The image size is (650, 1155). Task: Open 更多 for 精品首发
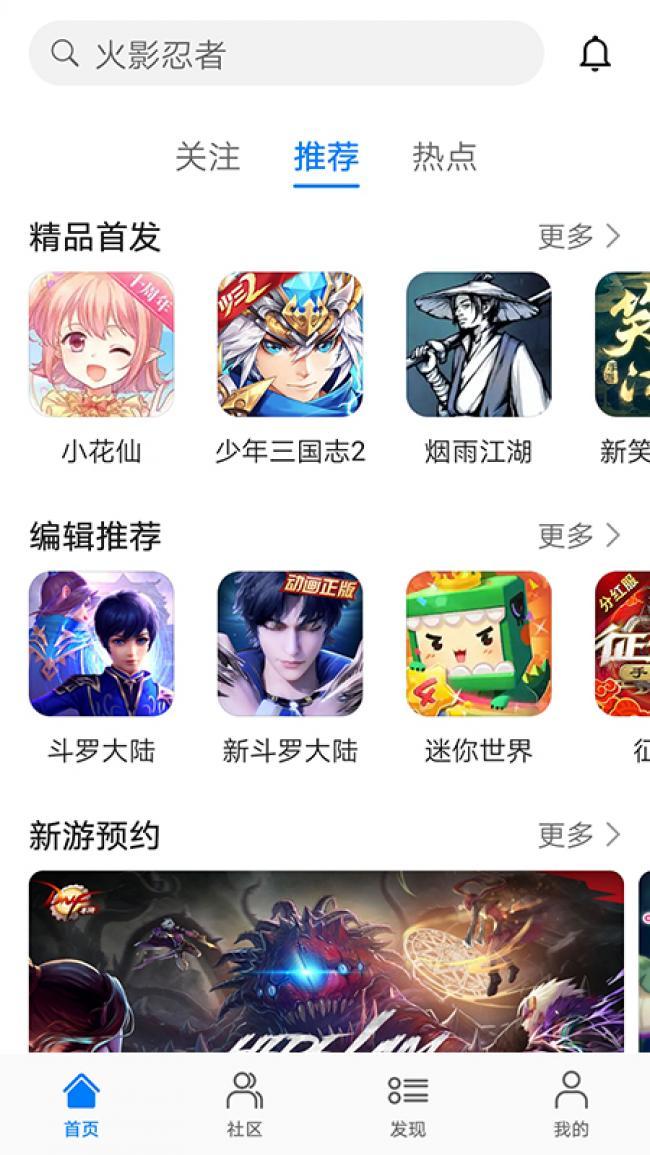[x=579, y=237]
